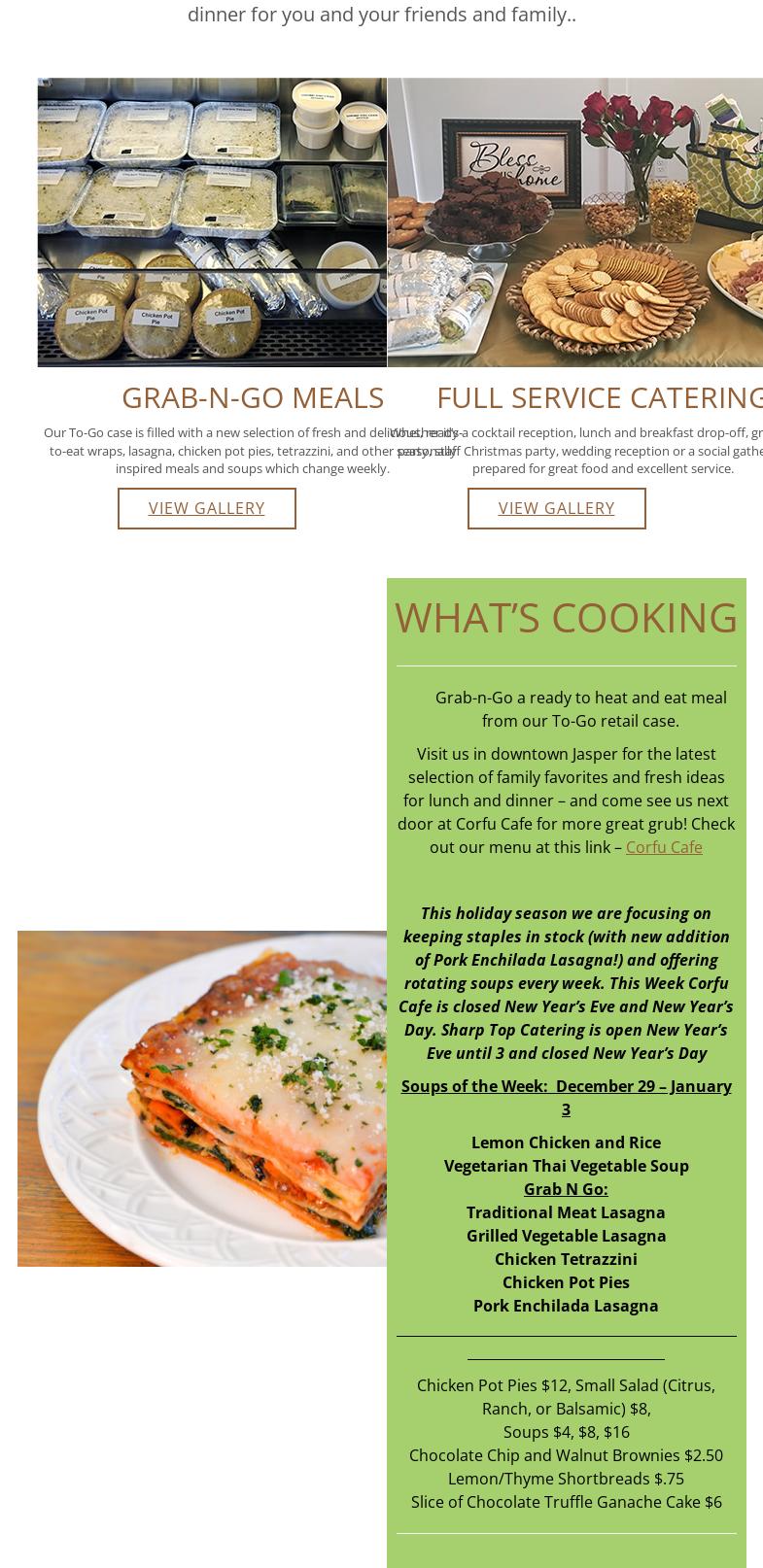Click the Chocolate Truffle Ganache Cake price

tap(566, 1502)
